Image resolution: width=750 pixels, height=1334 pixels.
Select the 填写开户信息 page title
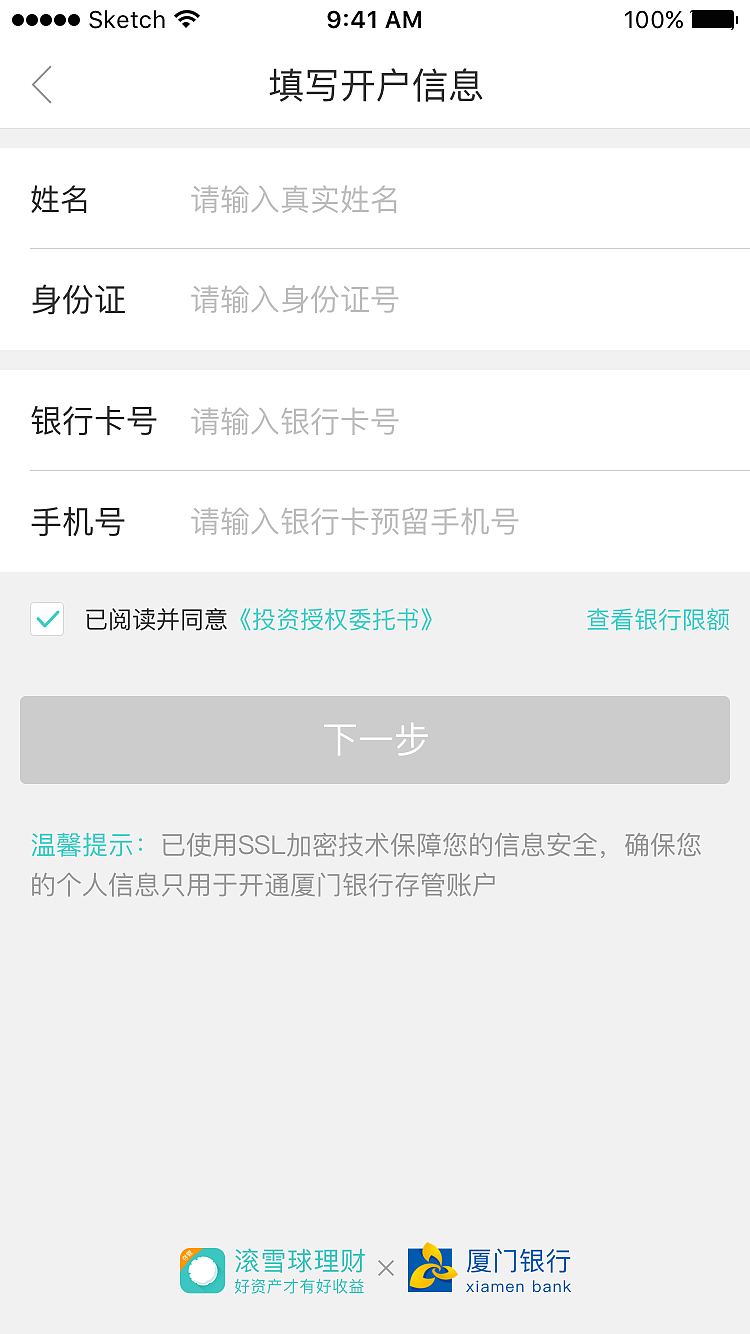(x=375, y=86)
